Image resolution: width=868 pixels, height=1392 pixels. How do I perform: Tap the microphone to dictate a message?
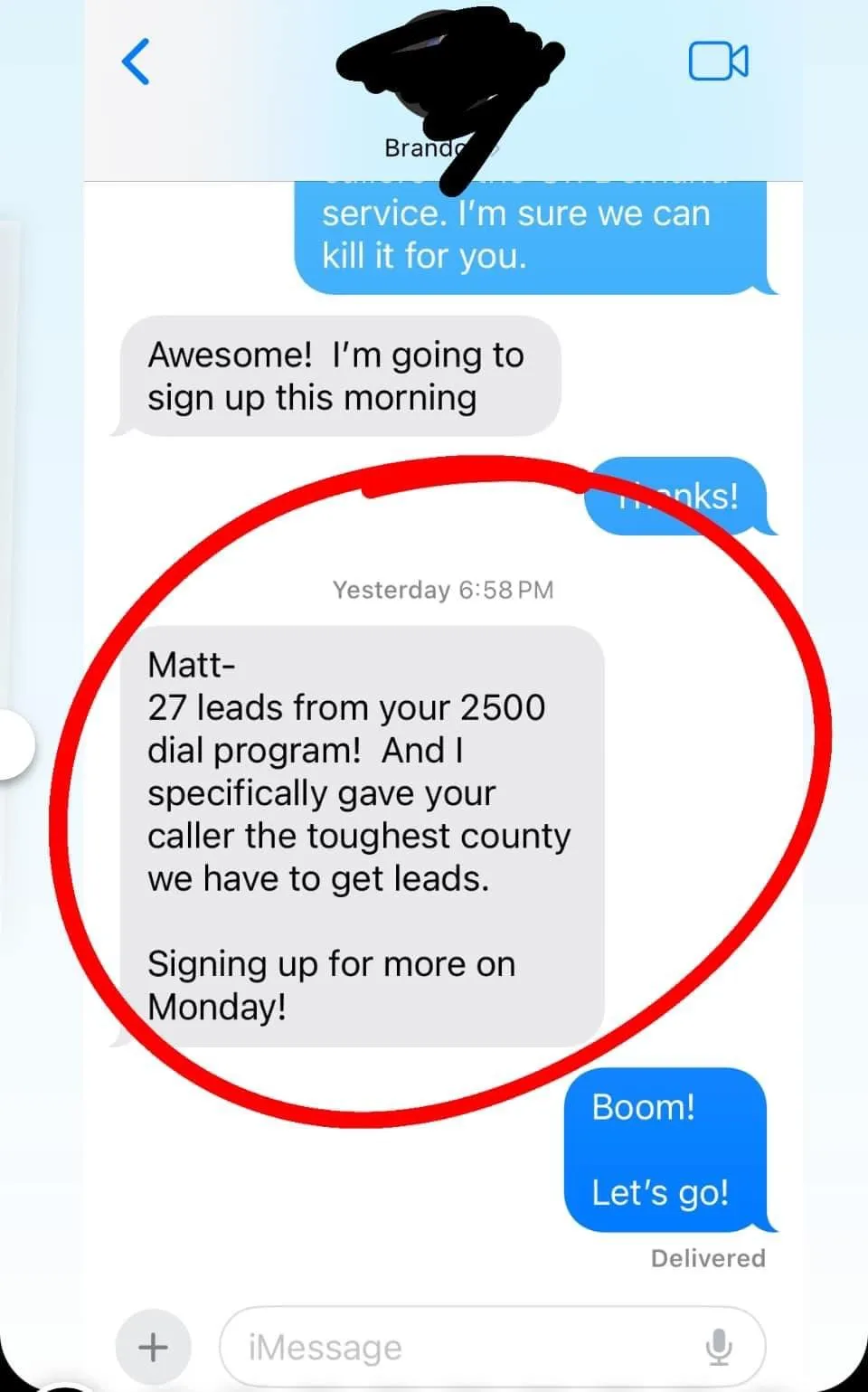pyautogui.click(x=719, y=1347)
